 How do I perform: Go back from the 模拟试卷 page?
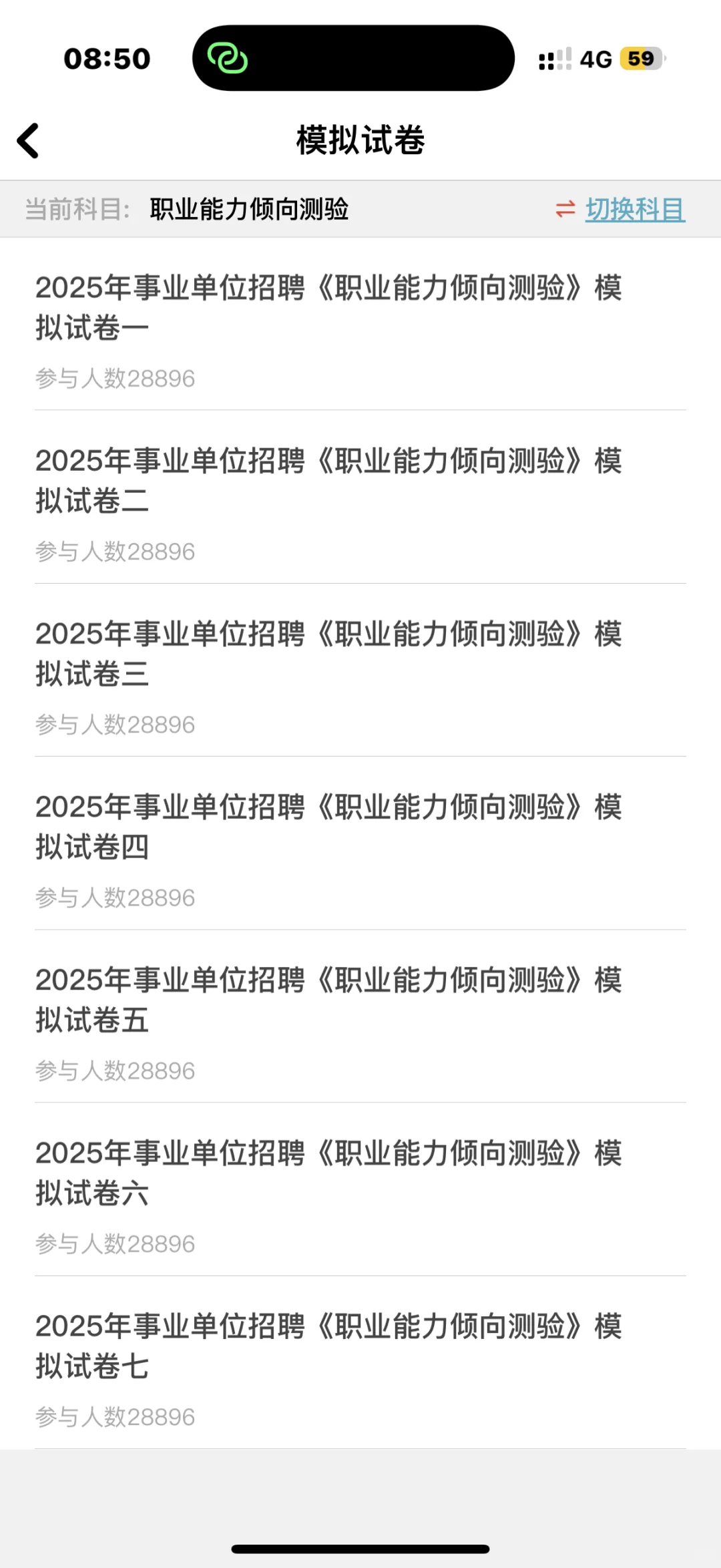[29, 141]
